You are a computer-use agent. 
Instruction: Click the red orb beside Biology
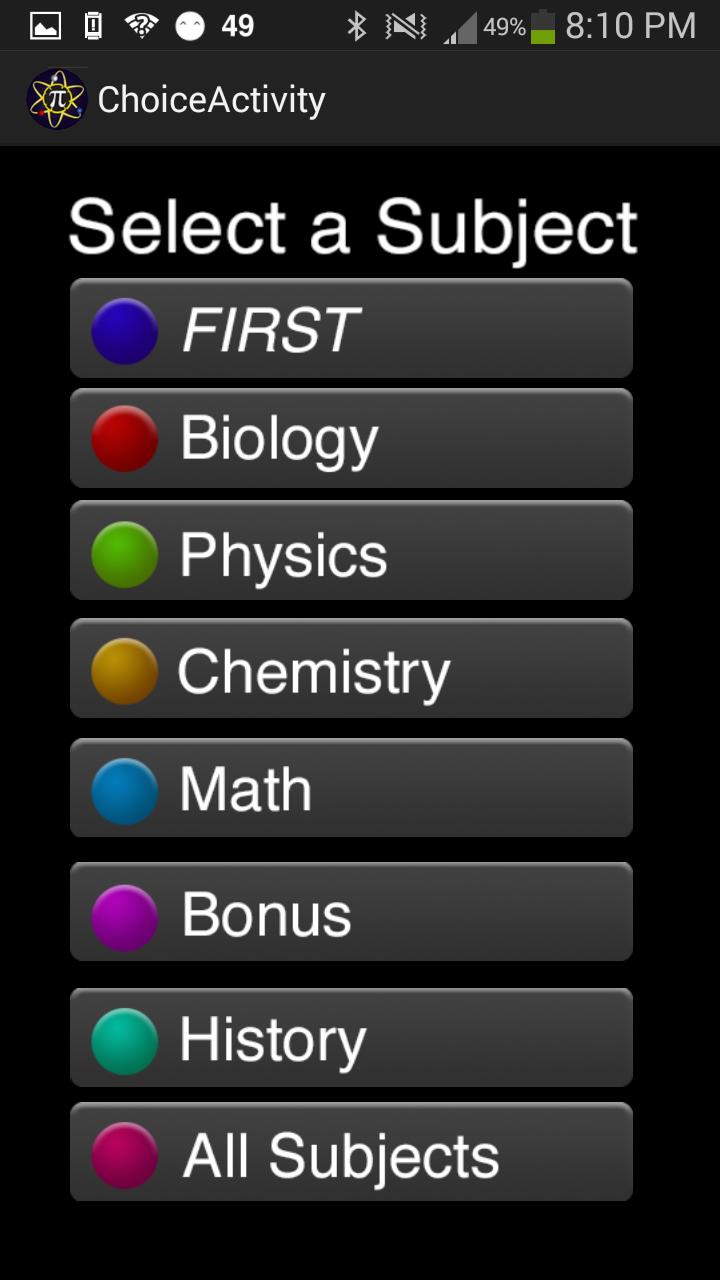coord(123,438)
